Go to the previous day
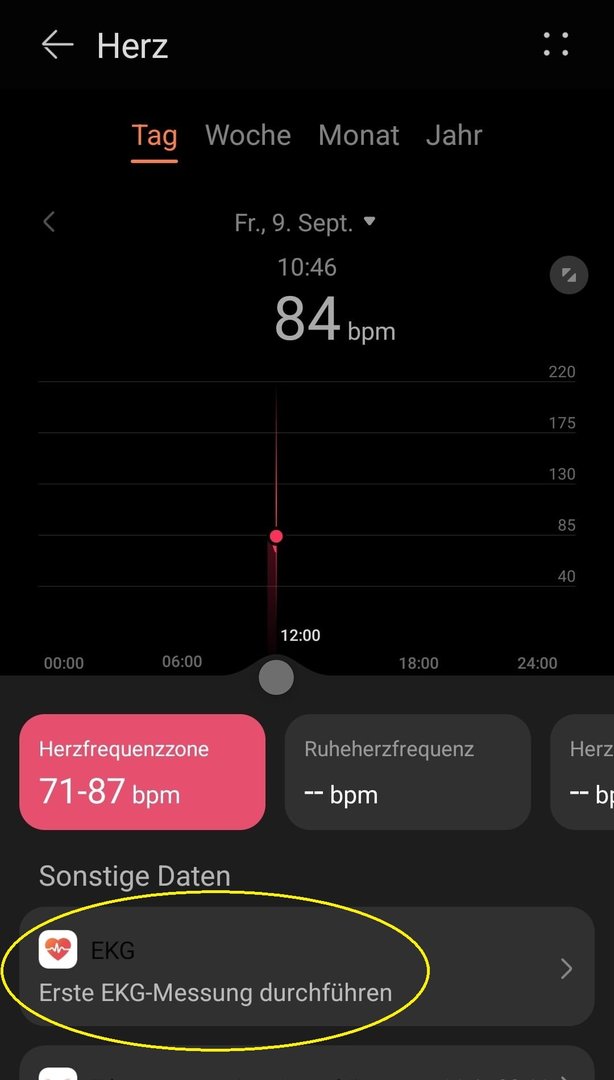 click(49, 222)
